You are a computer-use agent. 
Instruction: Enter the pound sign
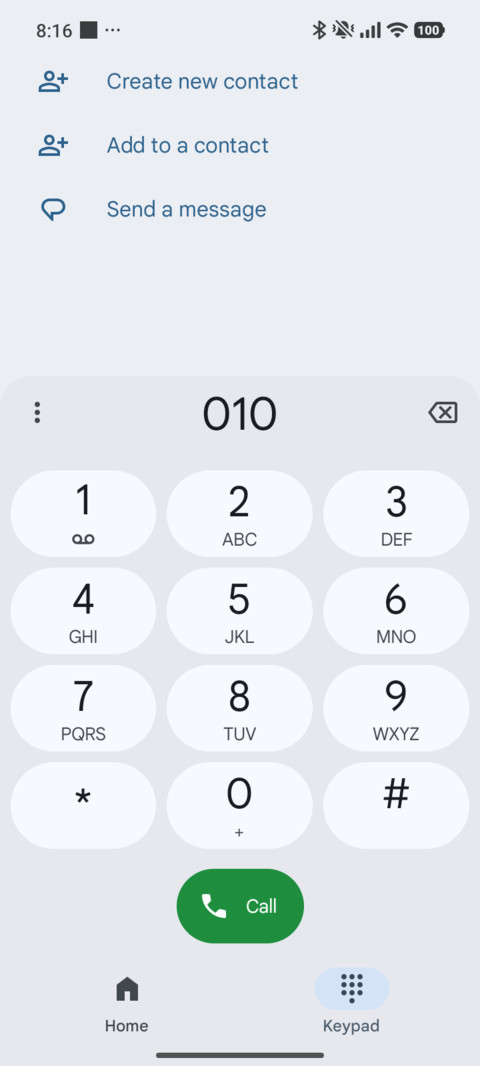pos(396,806)
